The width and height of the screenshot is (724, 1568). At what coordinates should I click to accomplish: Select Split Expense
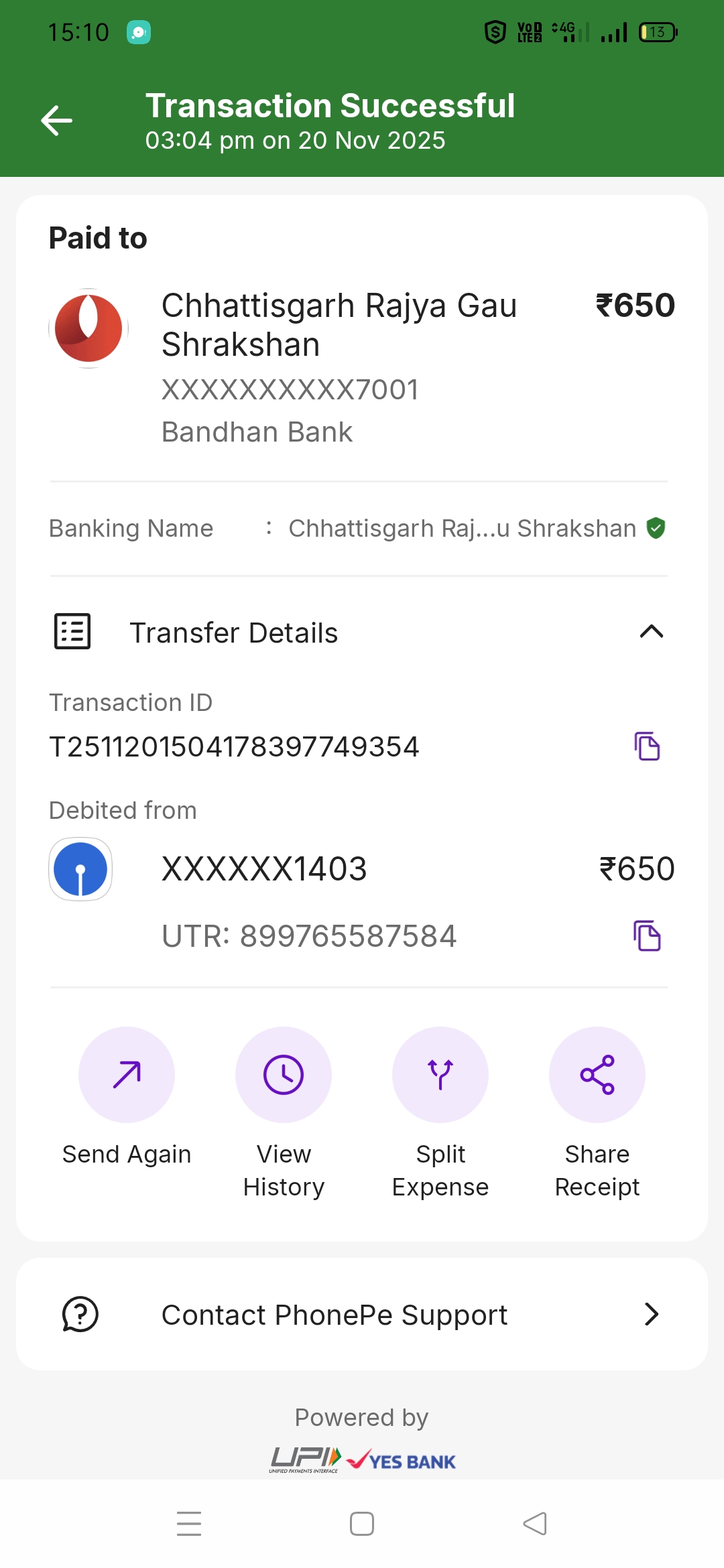440,1075
